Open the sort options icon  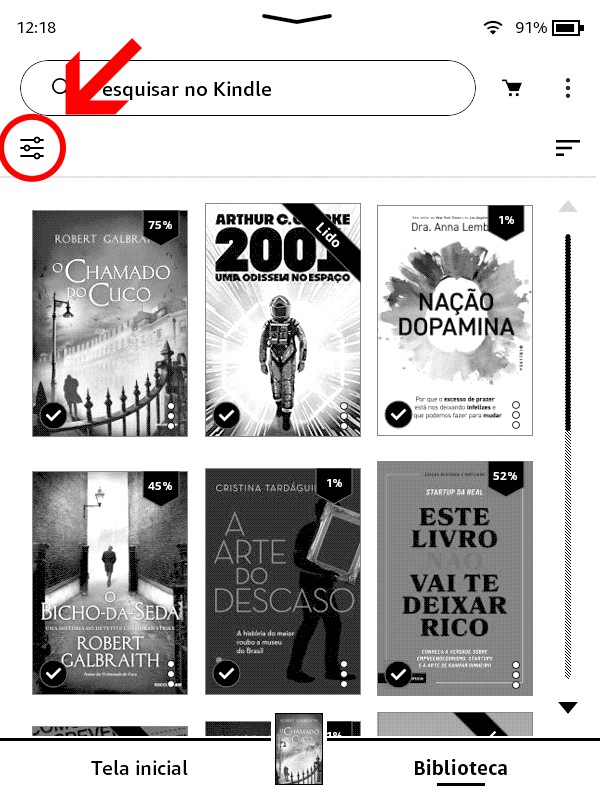[x=567, y=149]
